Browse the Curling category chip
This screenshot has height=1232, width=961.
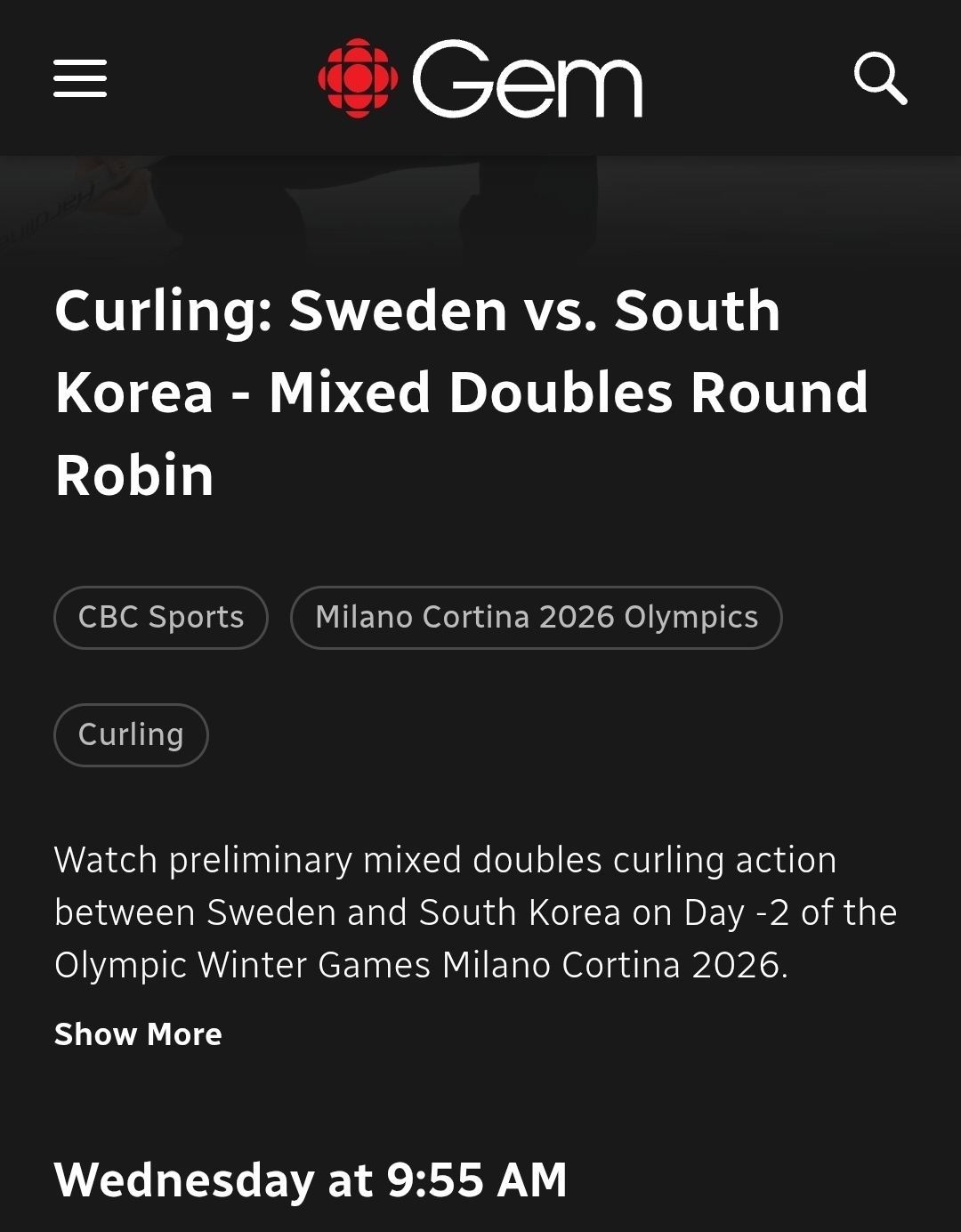tap(131, 735)
